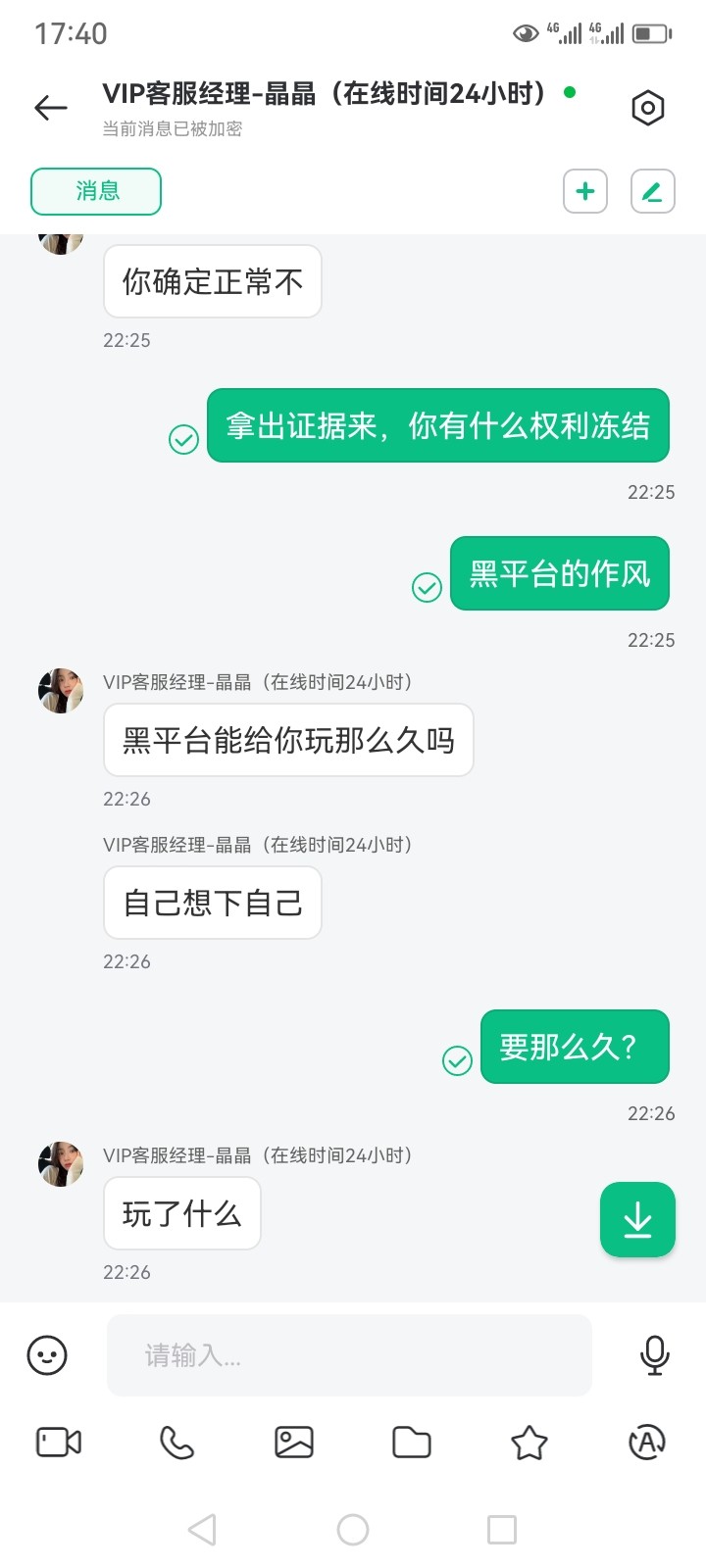Jump to latest messages with down arrow

click(x=637, y=1220)
